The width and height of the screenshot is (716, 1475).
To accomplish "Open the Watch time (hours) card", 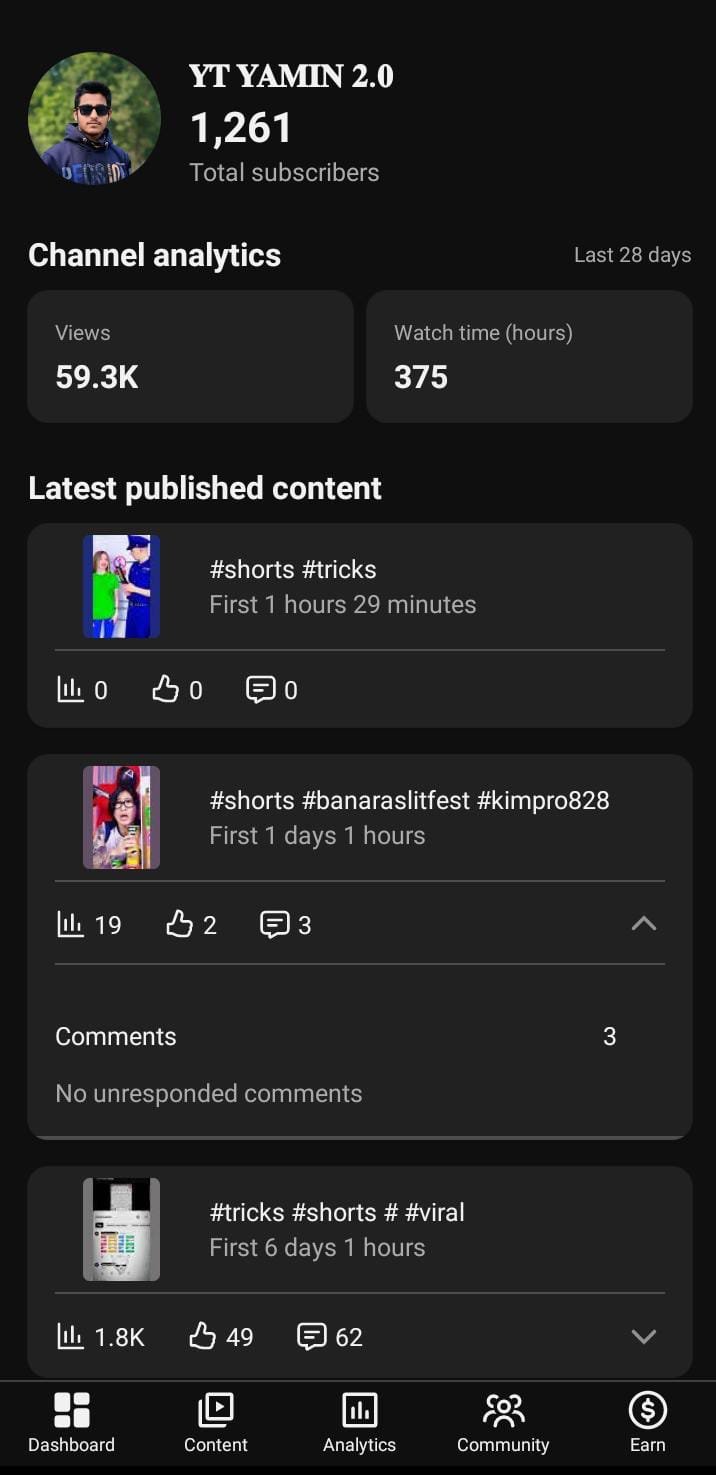I will (529, 356).
